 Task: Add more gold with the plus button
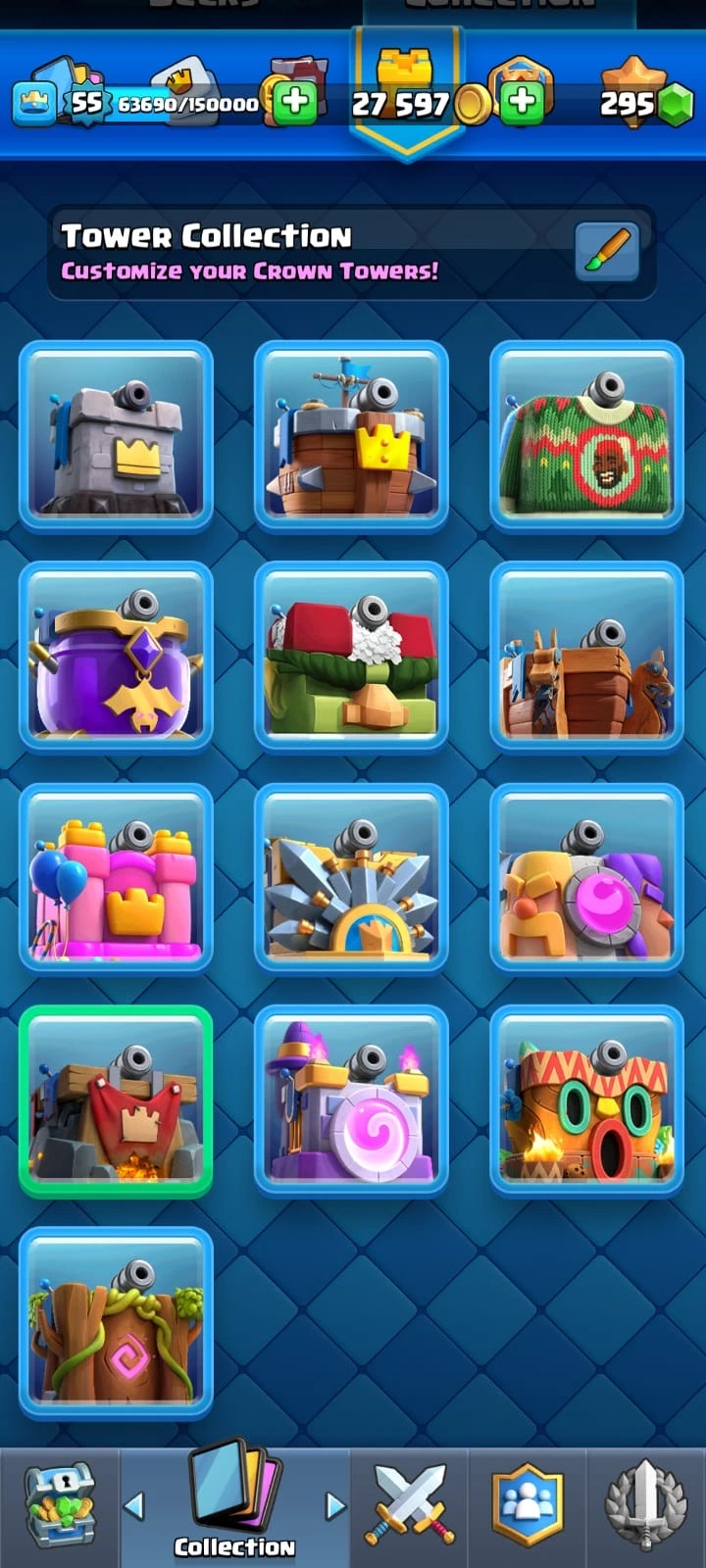click(x=522, y=101)
